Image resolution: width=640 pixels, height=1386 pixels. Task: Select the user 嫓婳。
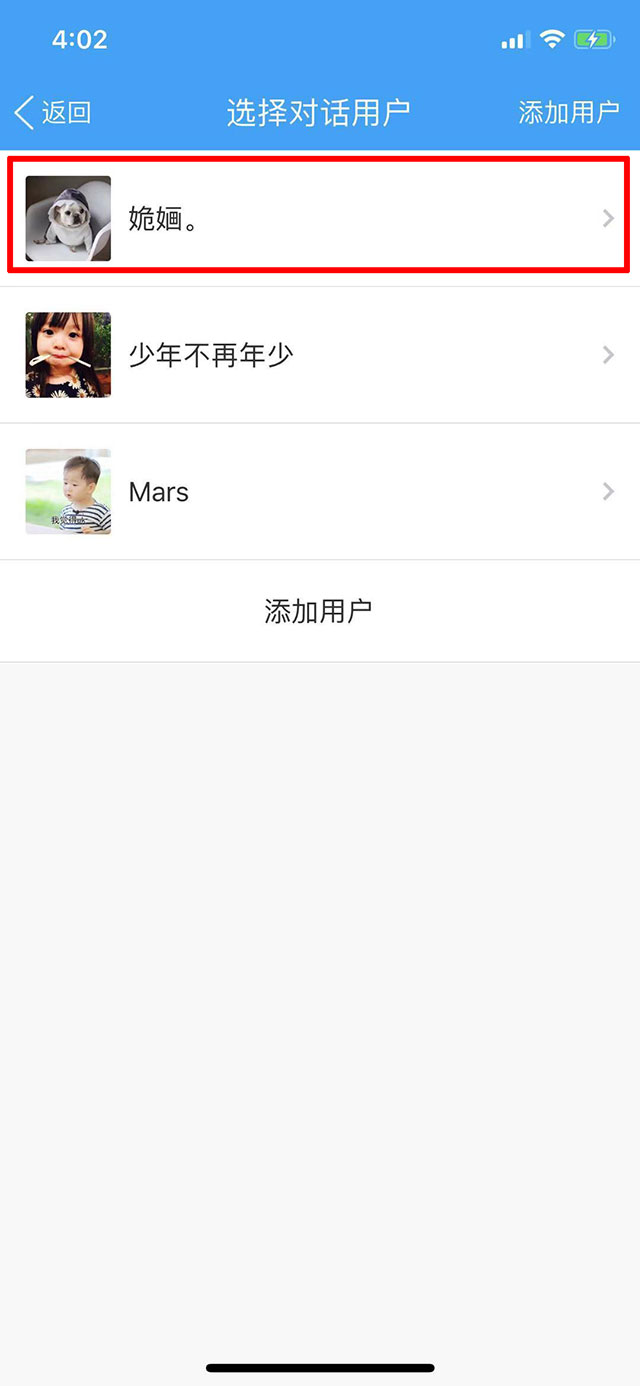point(318,218)
